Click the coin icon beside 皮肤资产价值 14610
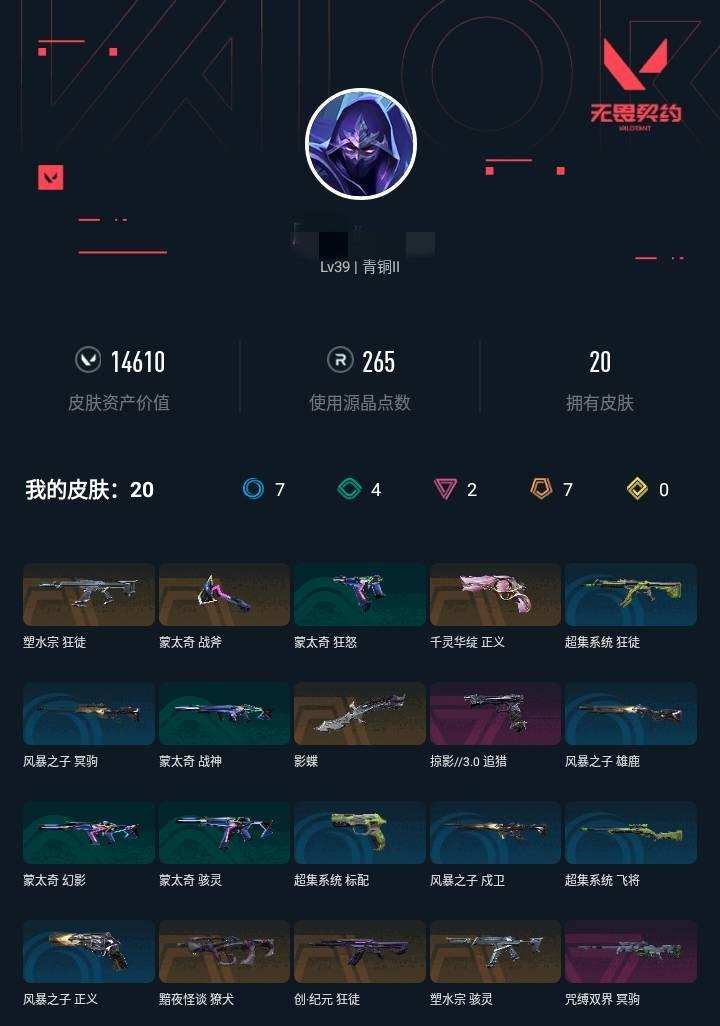 [x=87, y=362]
